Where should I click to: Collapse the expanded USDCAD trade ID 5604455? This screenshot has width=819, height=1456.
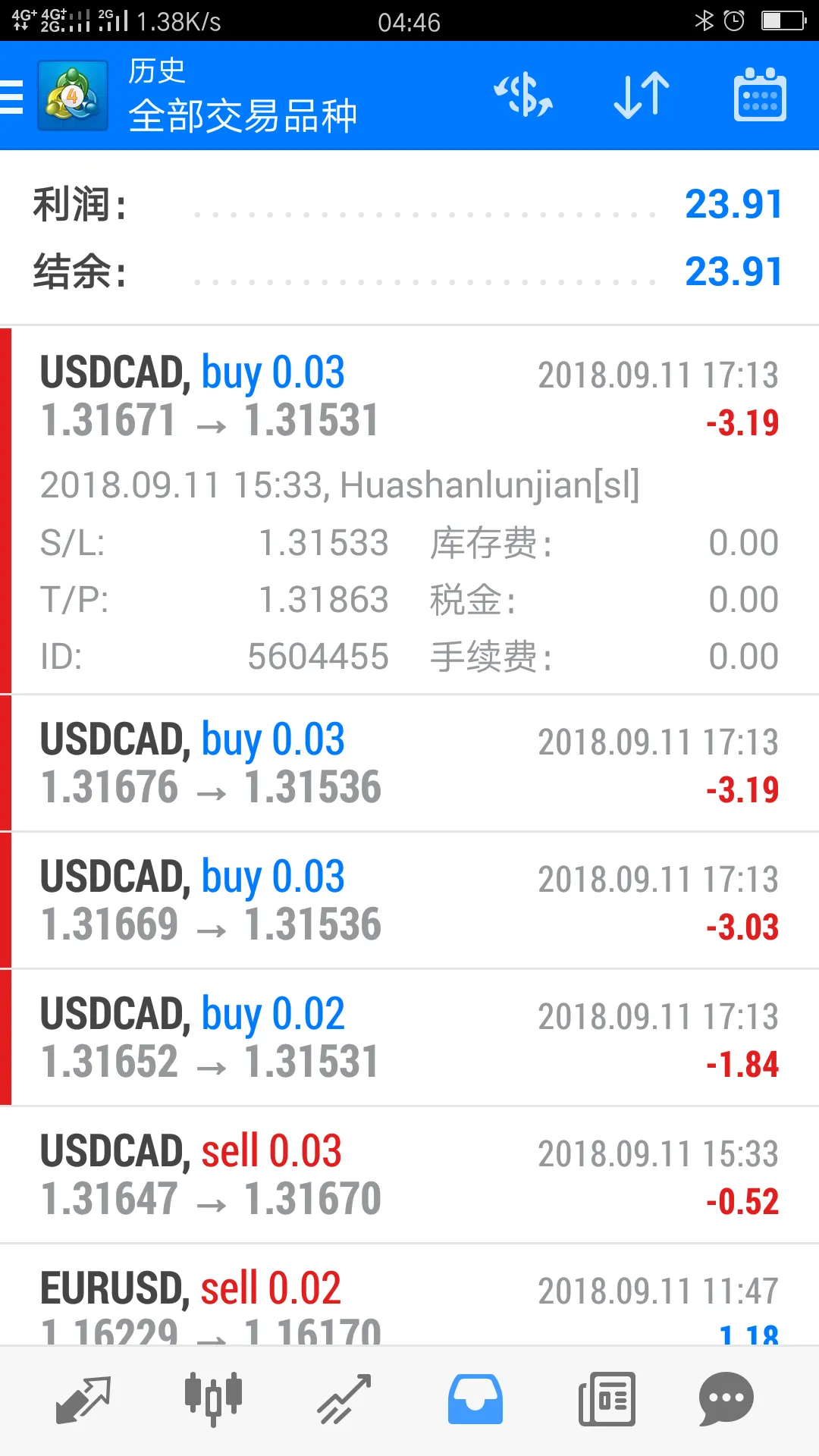tap(409, 511)
